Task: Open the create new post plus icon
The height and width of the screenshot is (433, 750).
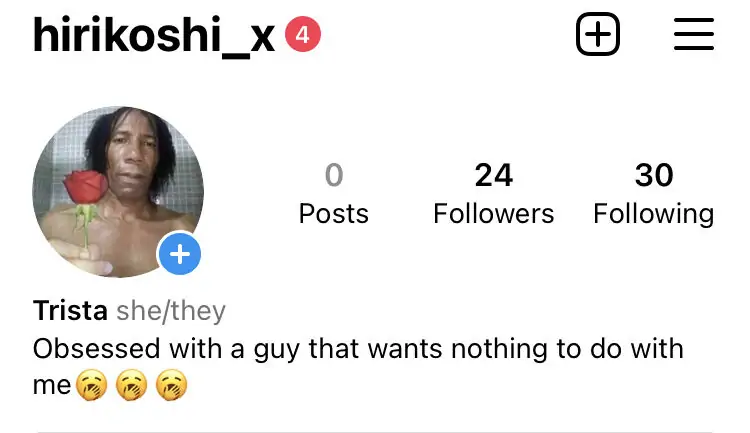Action: click(598, 36)
